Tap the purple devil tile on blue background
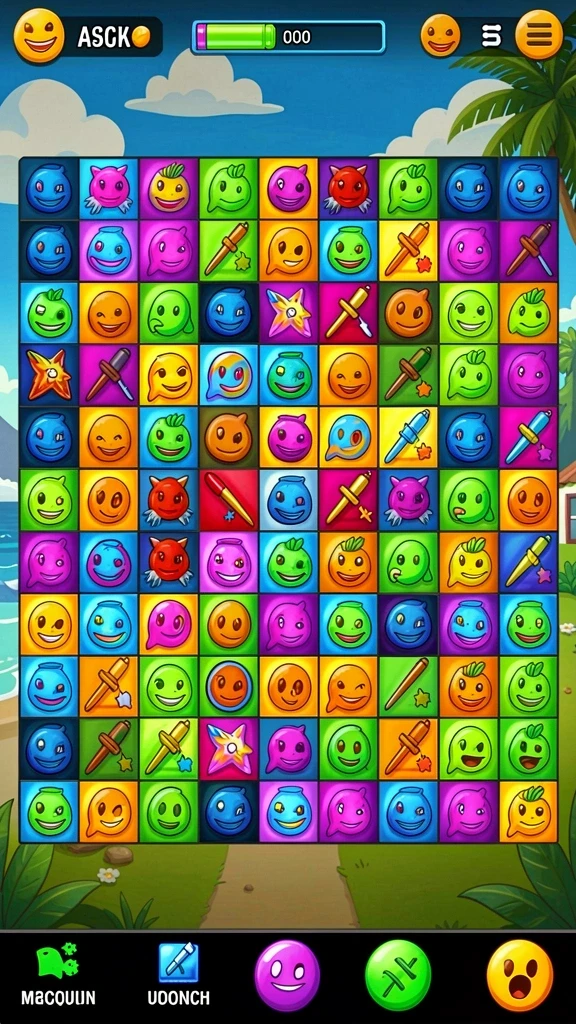Viewport: 576px width, 1024px height. click(x=409, y=500)
